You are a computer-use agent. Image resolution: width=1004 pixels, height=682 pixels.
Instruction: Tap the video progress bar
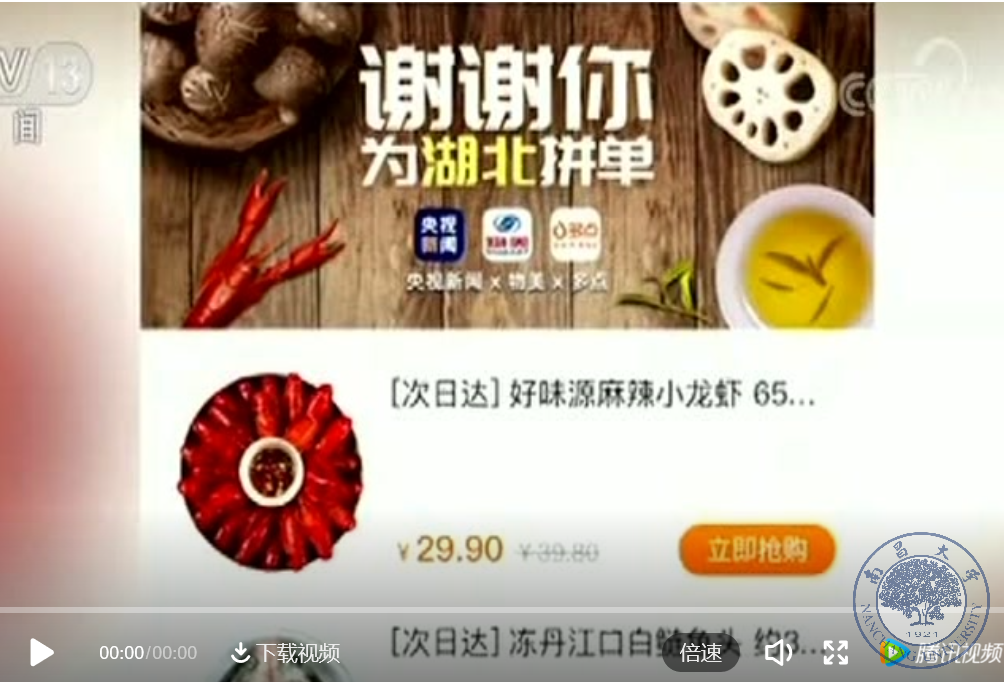pyautogui.click(x=500, y=609)
